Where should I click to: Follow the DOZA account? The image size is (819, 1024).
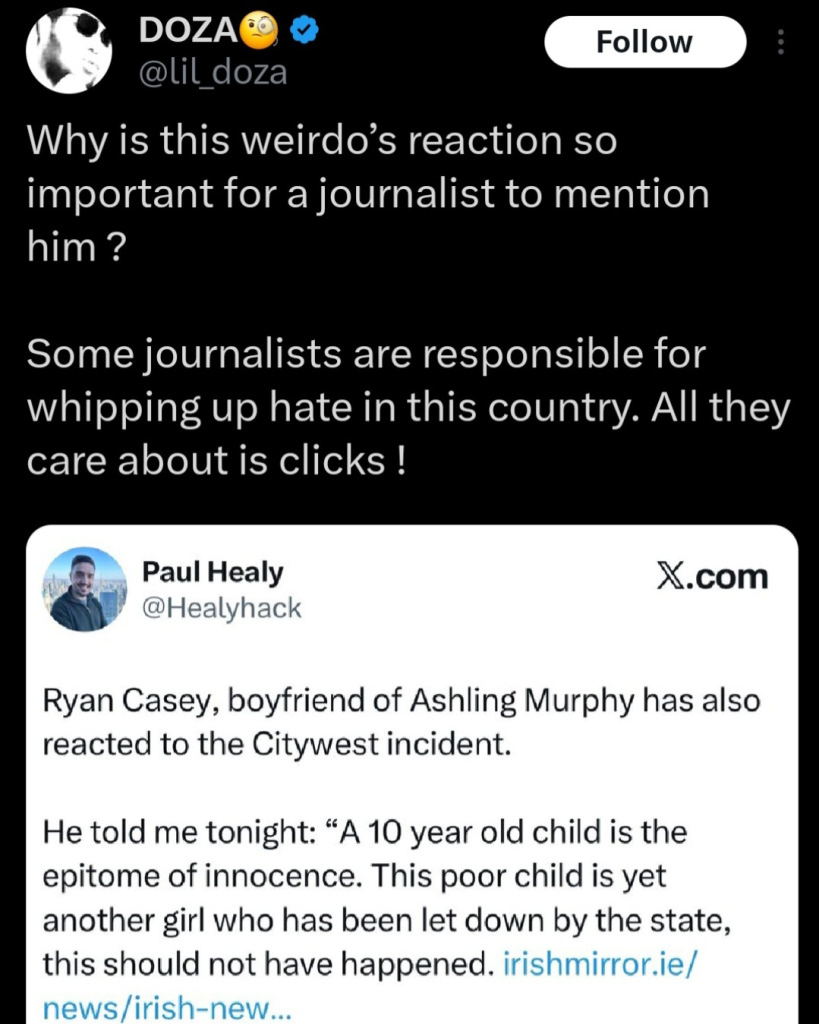[644, 42]
